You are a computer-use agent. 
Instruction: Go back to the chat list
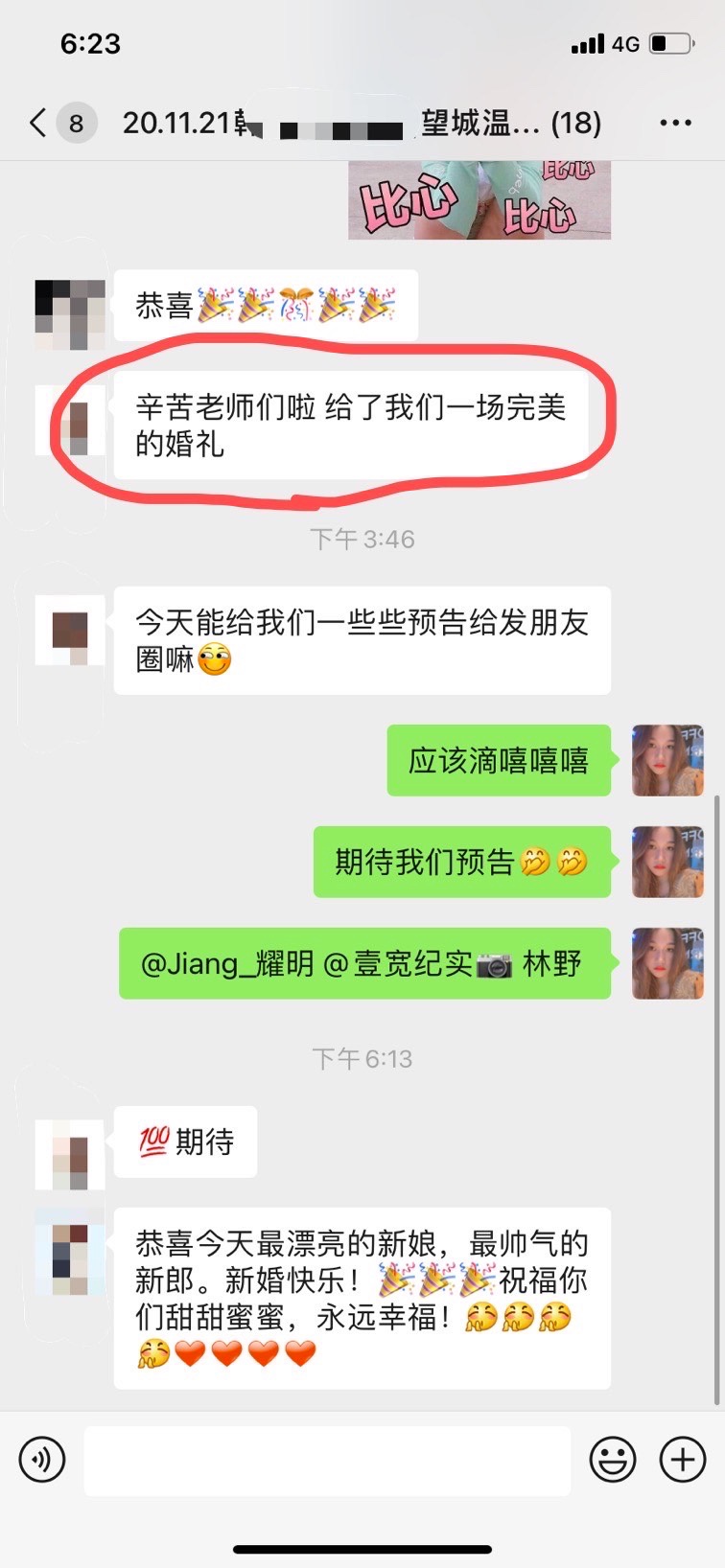point(38,123)
